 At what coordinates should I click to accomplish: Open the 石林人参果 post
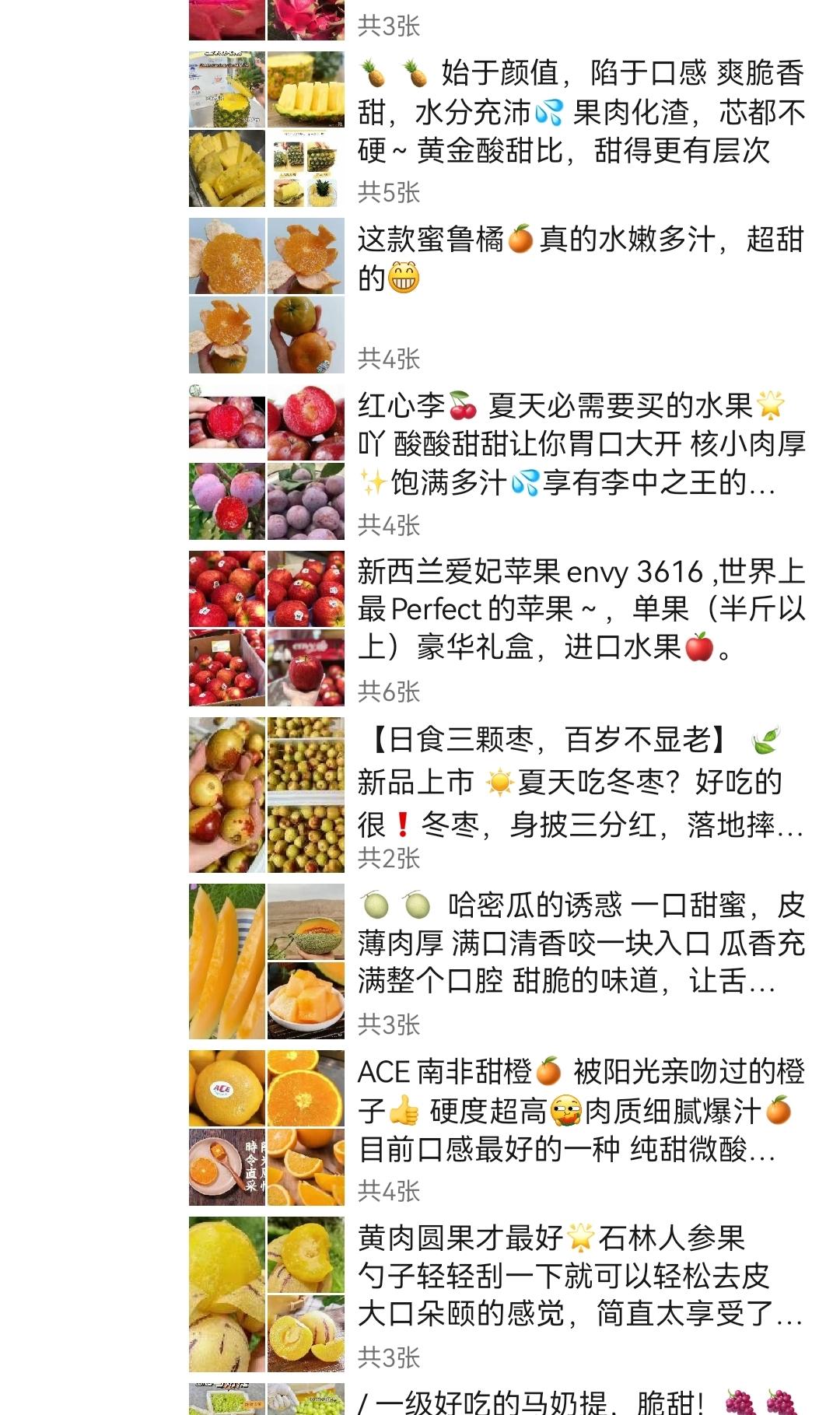498,1294
